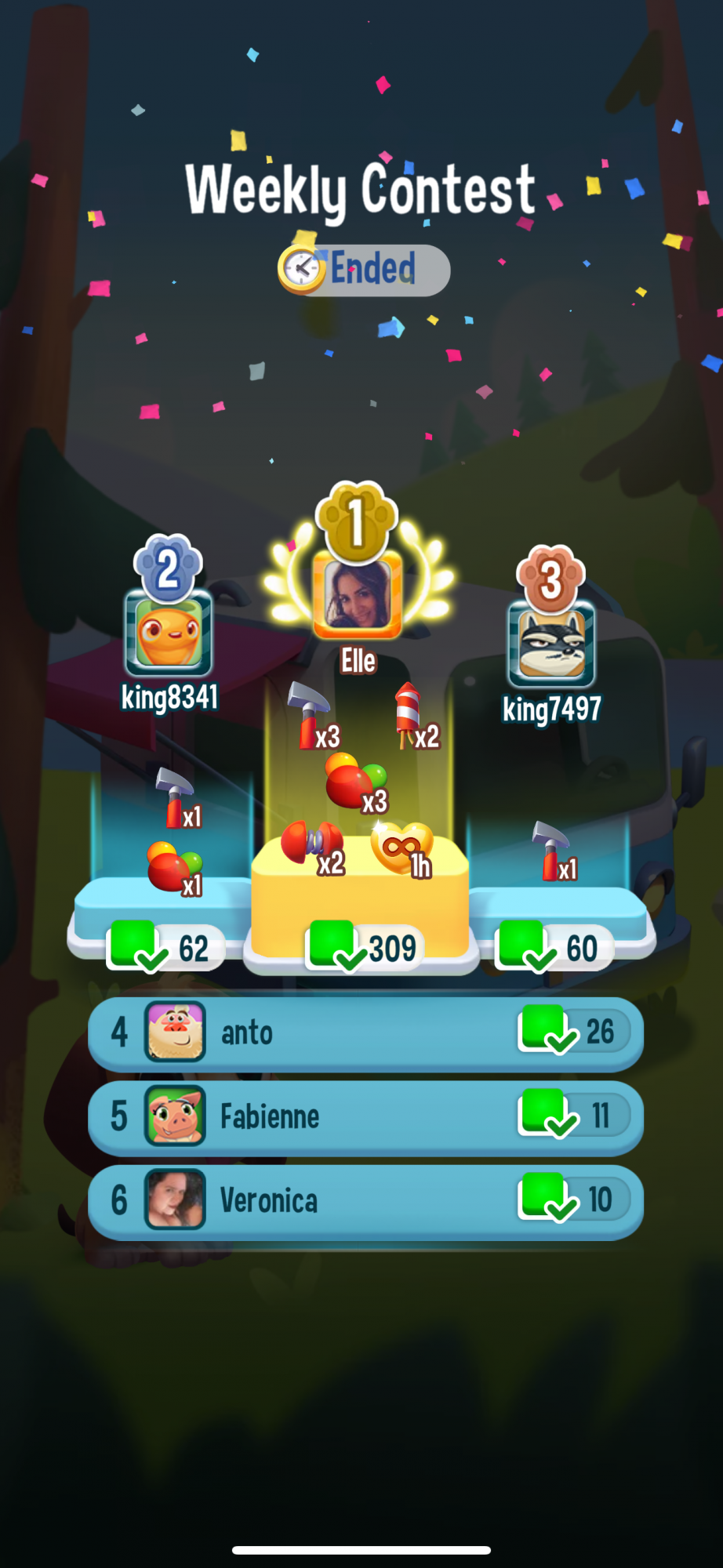
Task: View king7497's third-place avatar
Action: (551, 644)
